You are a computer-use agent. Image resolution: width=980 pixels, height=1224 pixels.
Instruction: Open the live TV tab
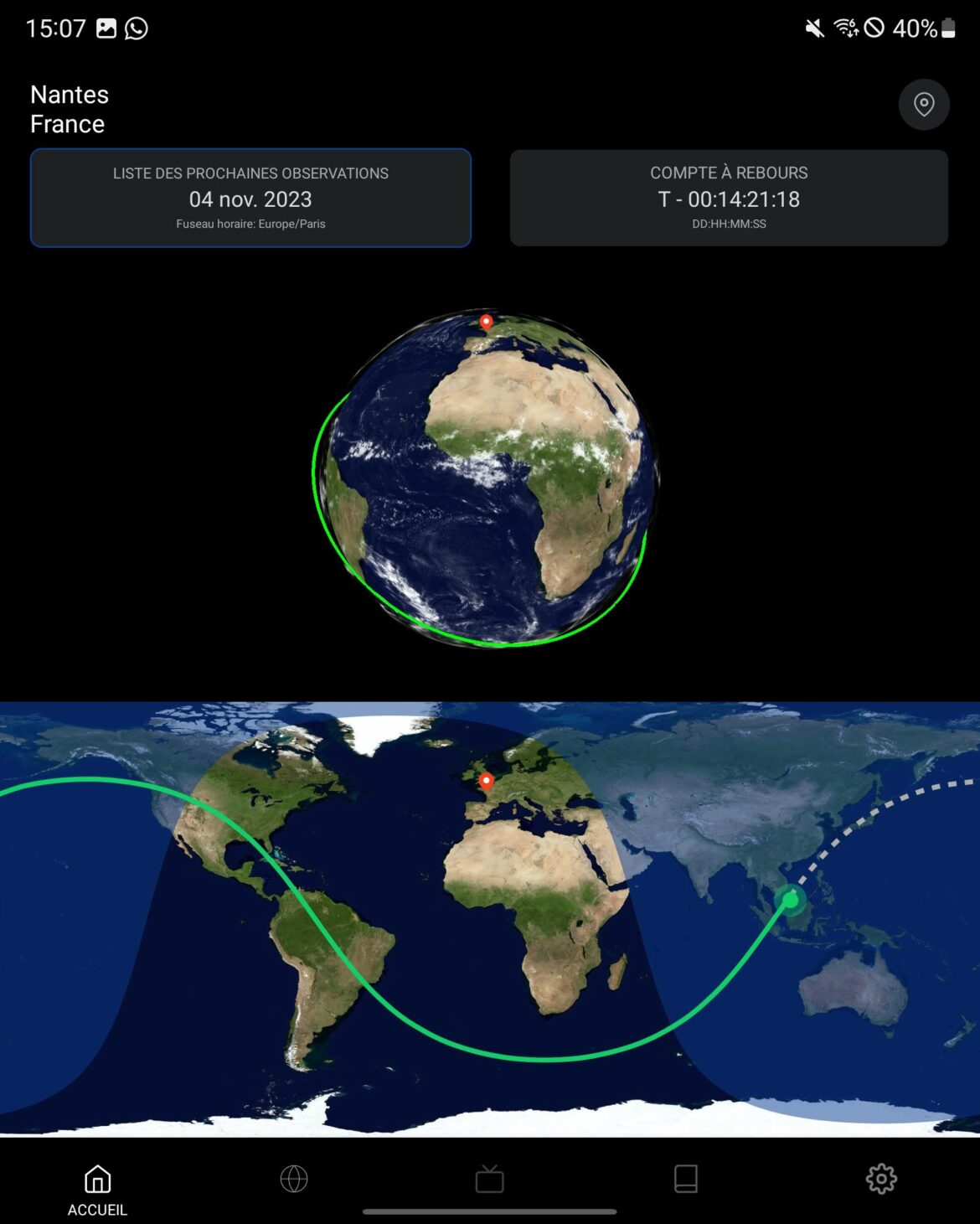[x=489, y=1179]
